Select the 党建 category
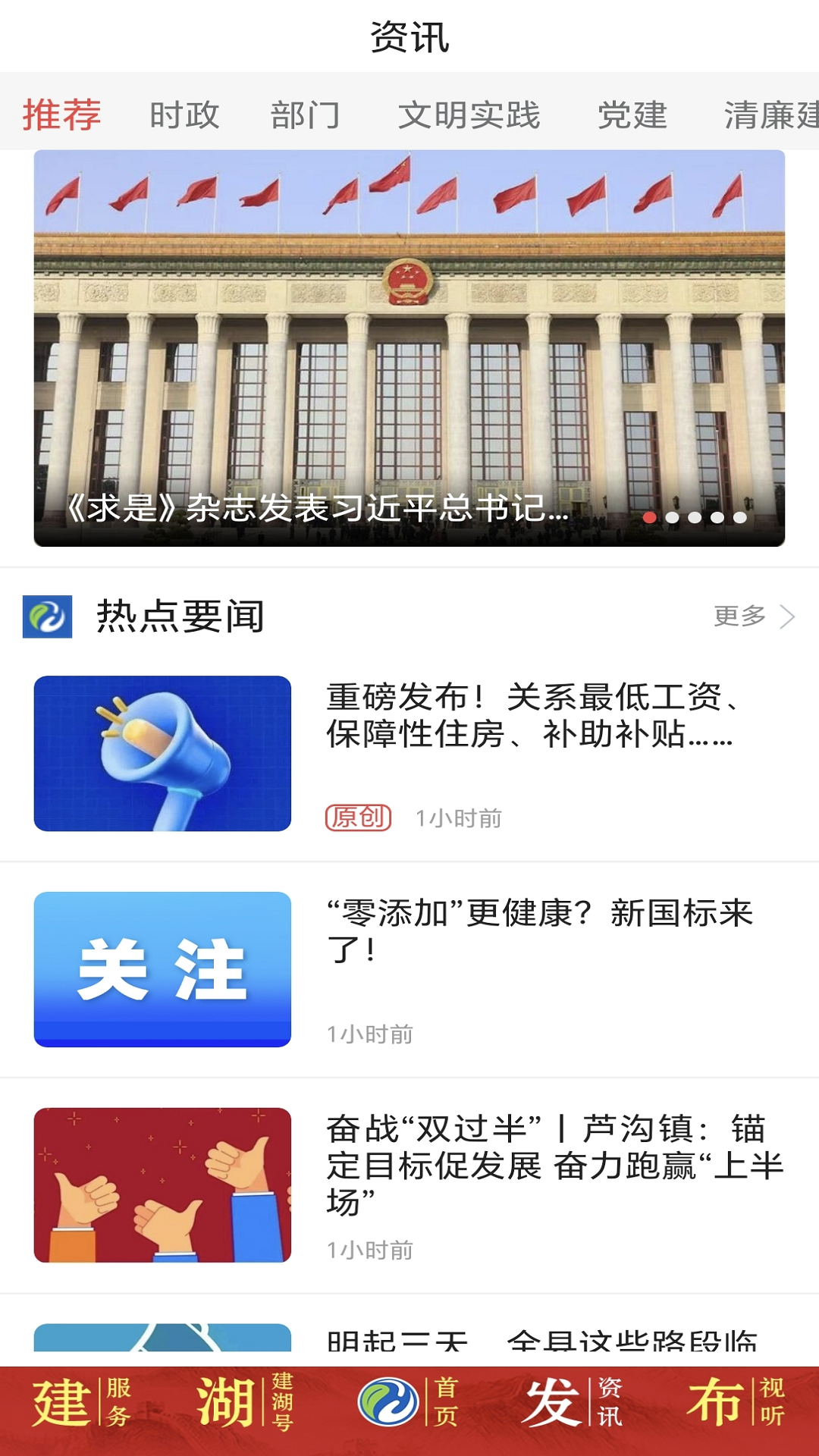This screenshot has width=819, height=1456. pos(632,115)
